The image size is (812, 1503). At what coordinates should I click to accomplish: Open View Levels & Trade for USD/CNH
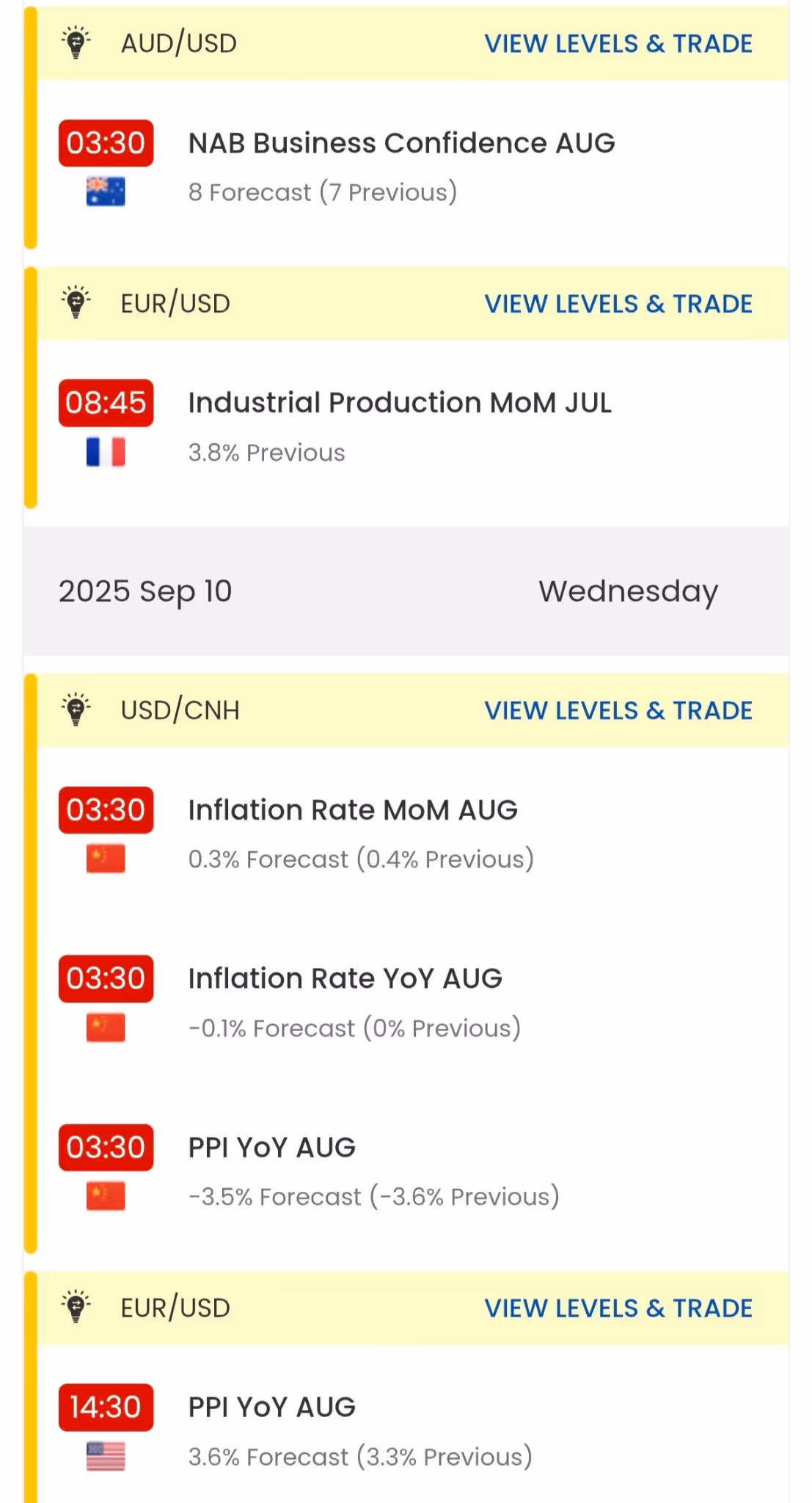click(x=618, y=710)
